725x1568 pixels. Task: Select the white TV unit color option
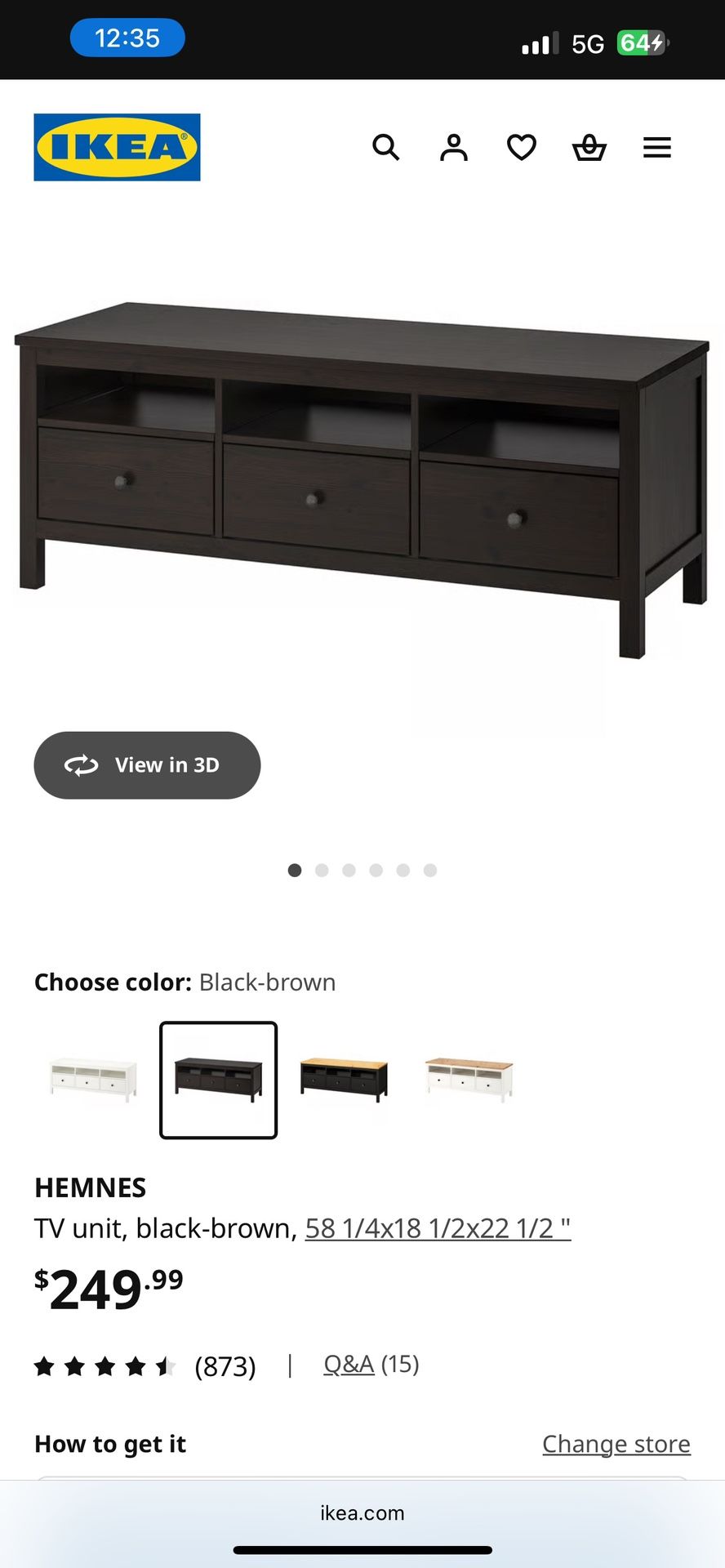tap(91, 1079)
